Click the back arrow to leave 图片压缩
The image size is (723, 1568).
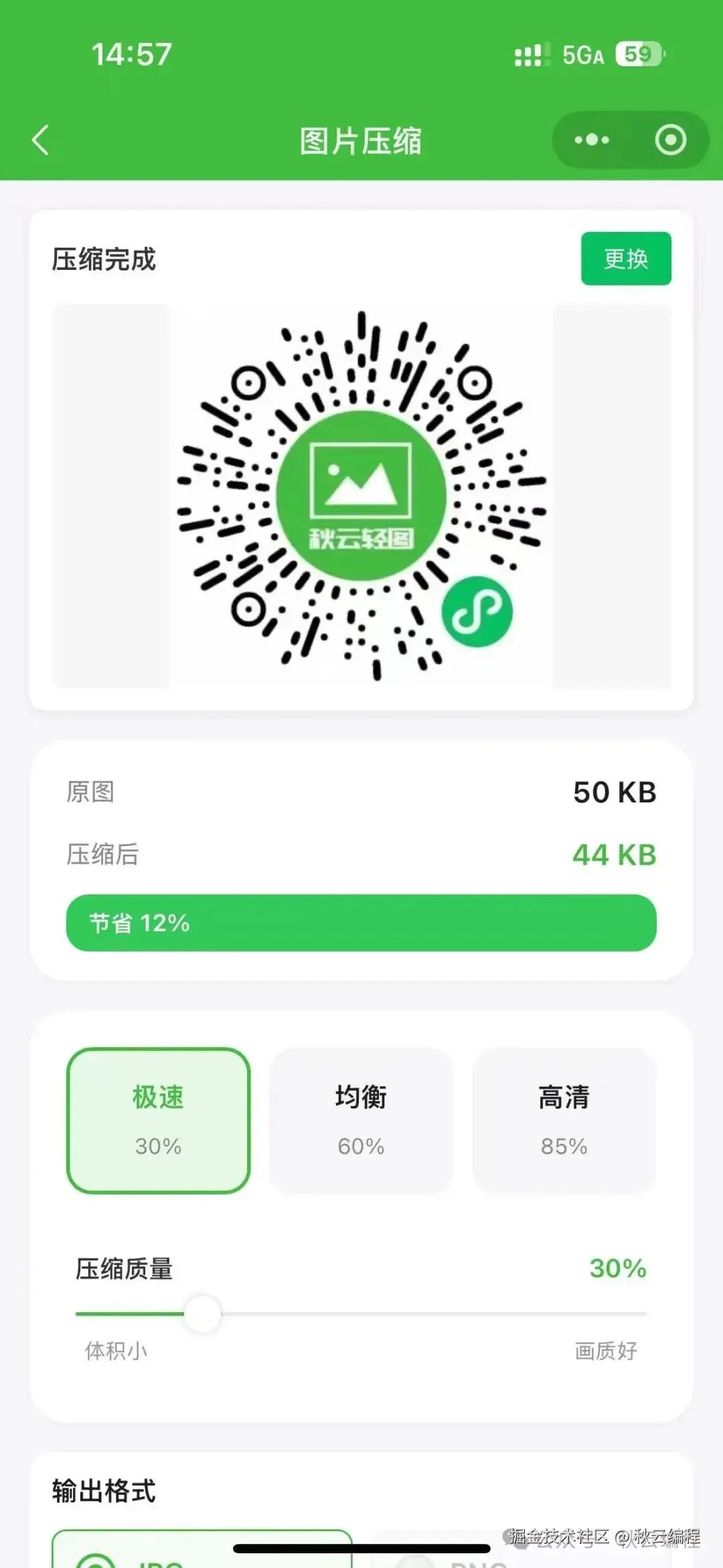pos(40,141)
